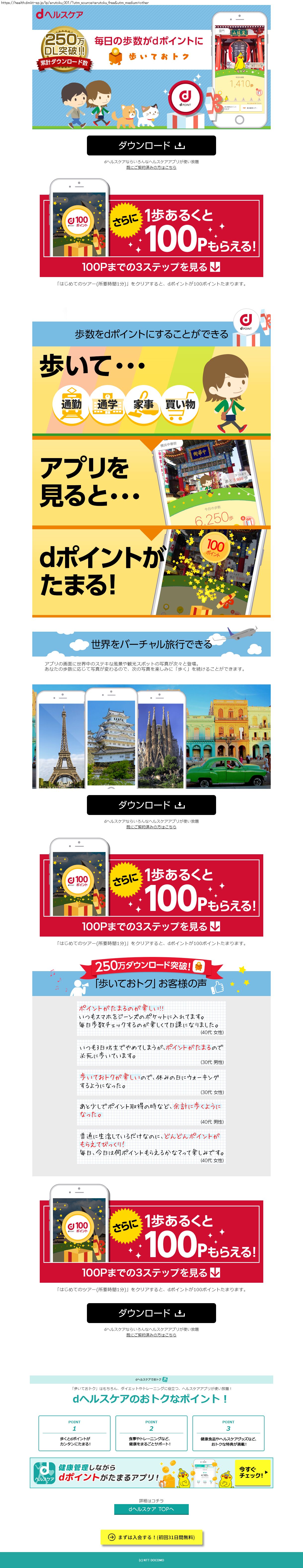Tap the ダウンロード button above dヘルスケアのおトクなポイント

click(x=151, y=1313)
